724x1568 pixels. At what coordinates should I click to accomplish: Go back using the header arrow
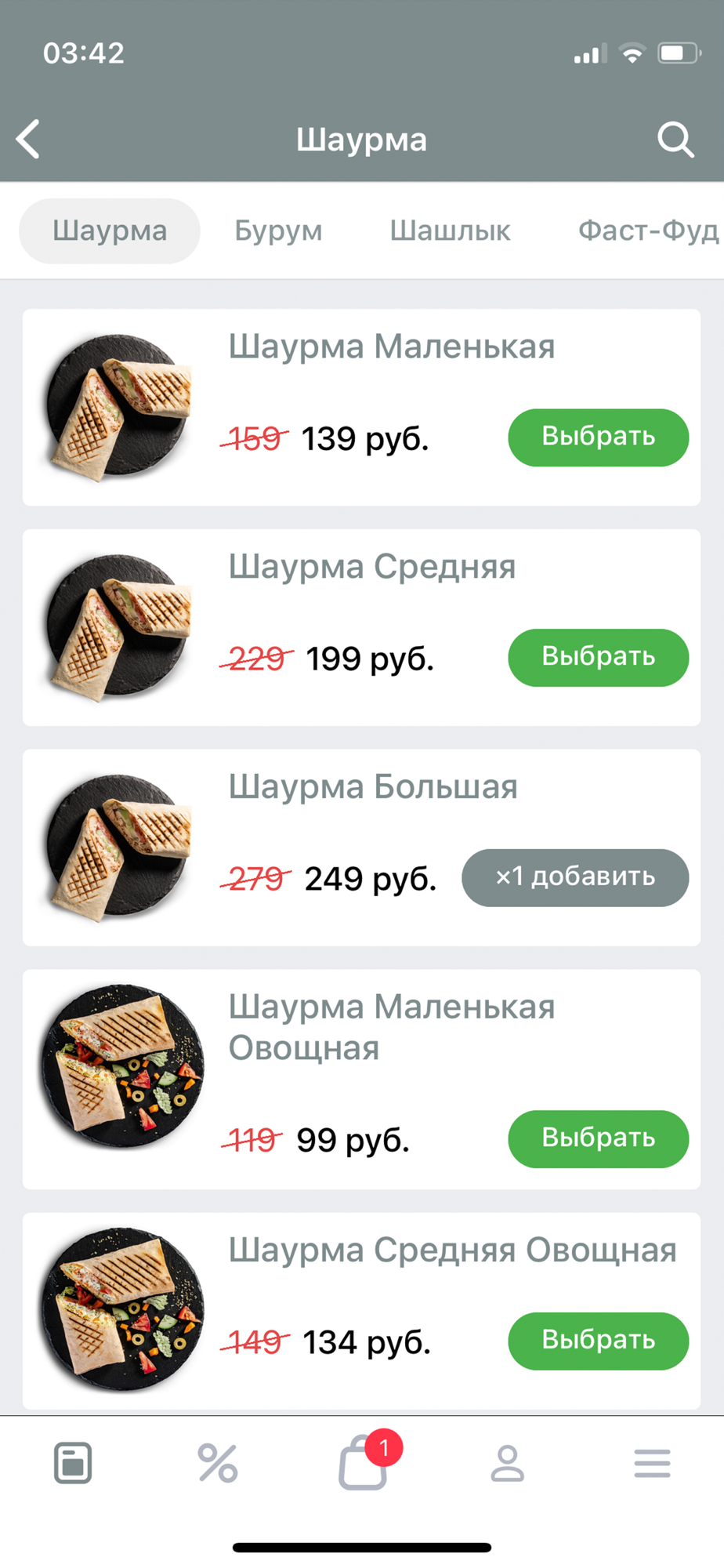(29, 140)
